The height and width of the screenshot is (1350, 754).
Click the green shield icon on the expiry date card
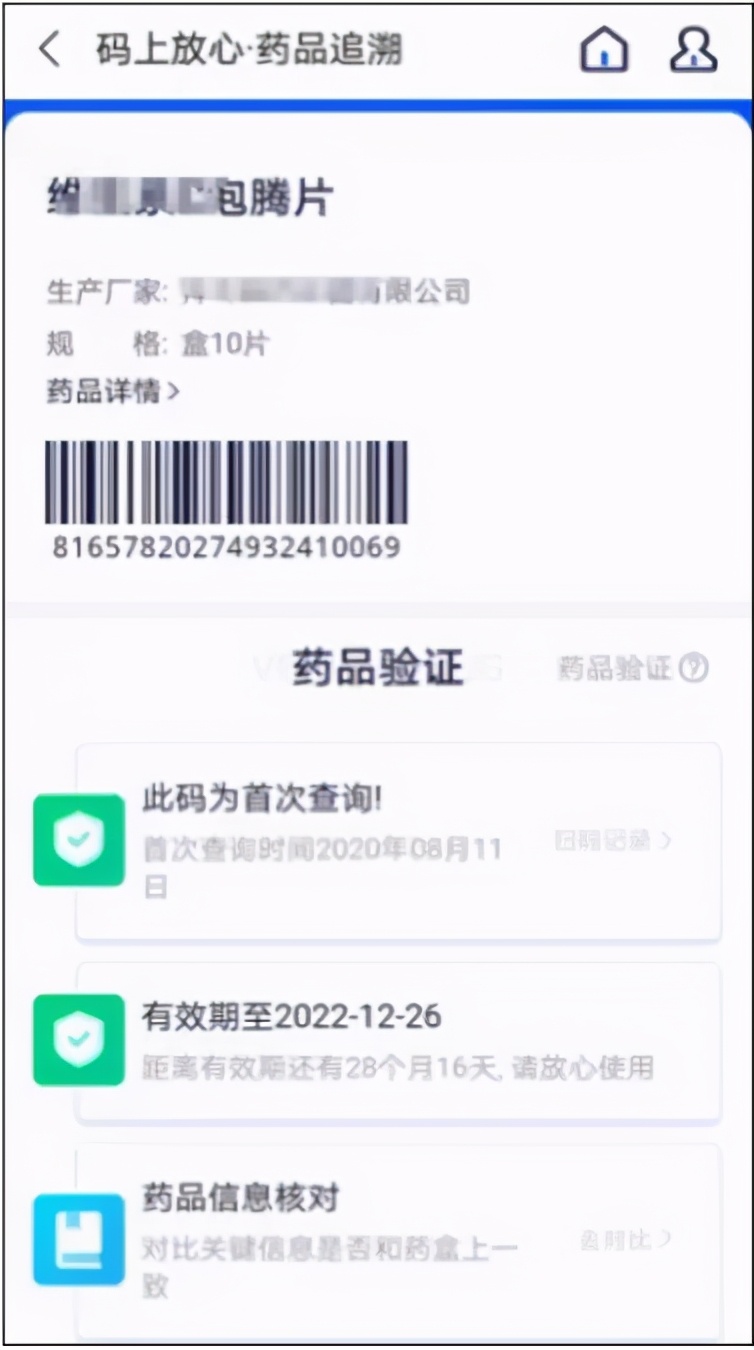(78, 1040)
